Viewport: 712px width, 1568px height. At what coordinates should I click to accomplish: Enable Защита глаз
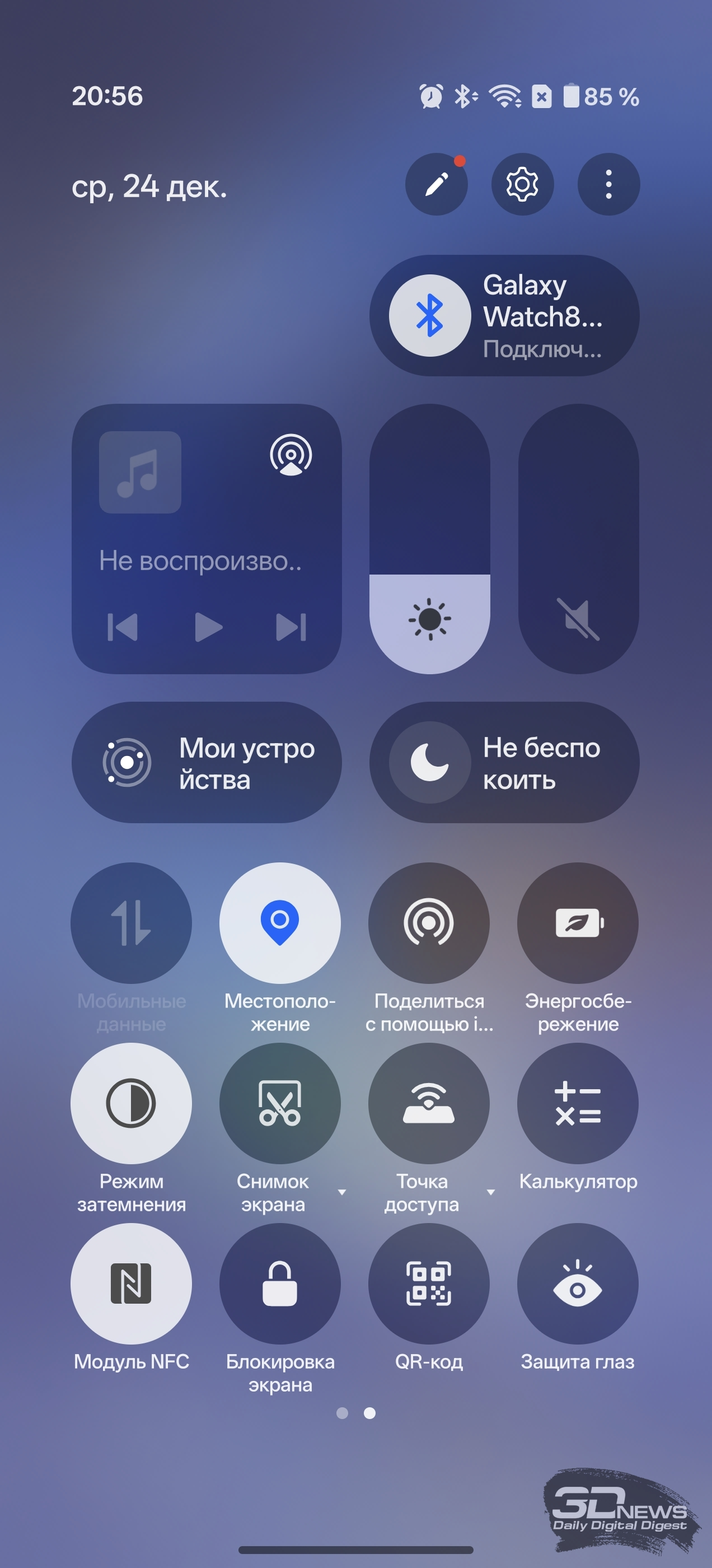tap(578, 1283)
